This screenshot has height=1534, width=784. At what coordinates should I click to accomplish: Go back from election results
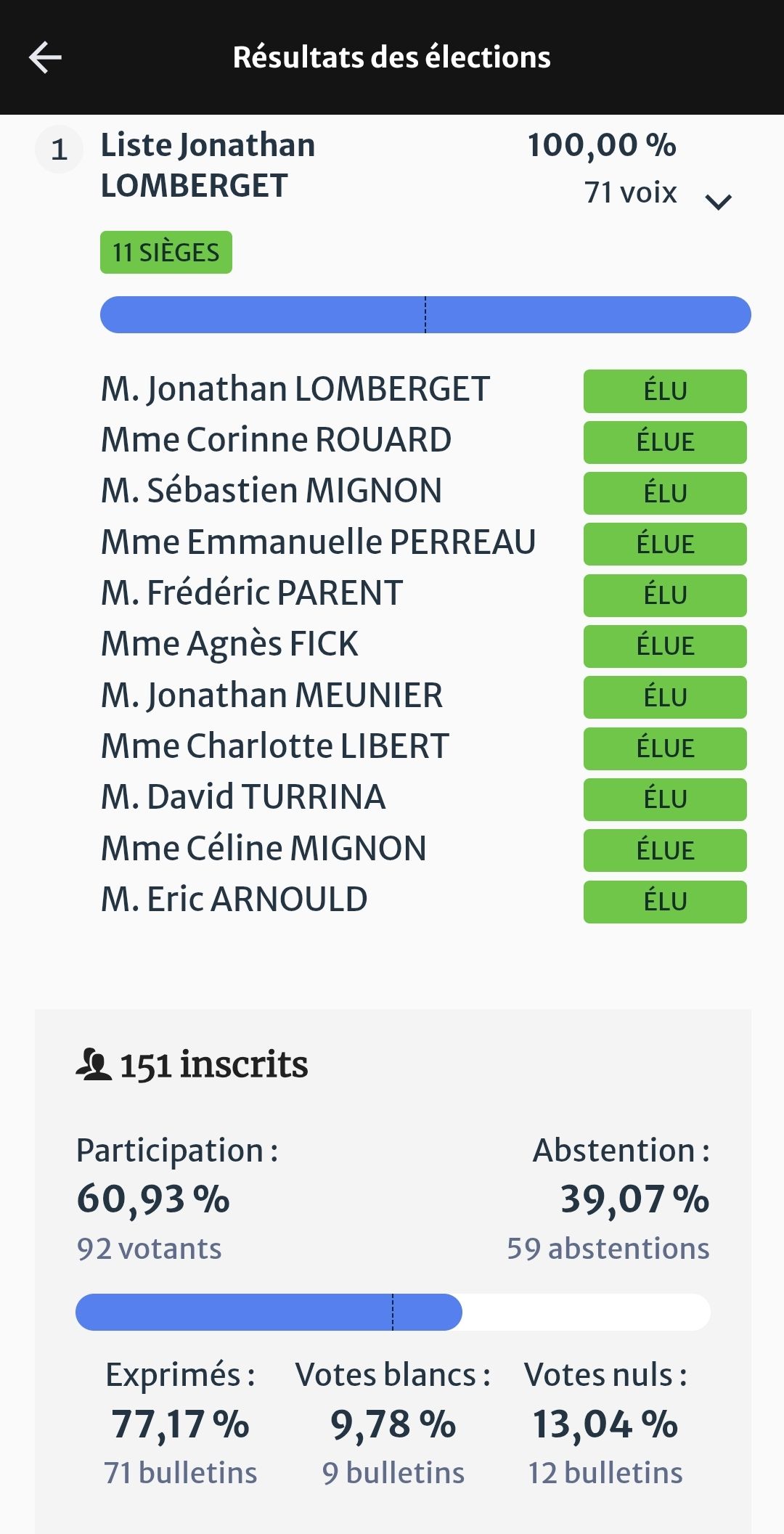(45, 57)
